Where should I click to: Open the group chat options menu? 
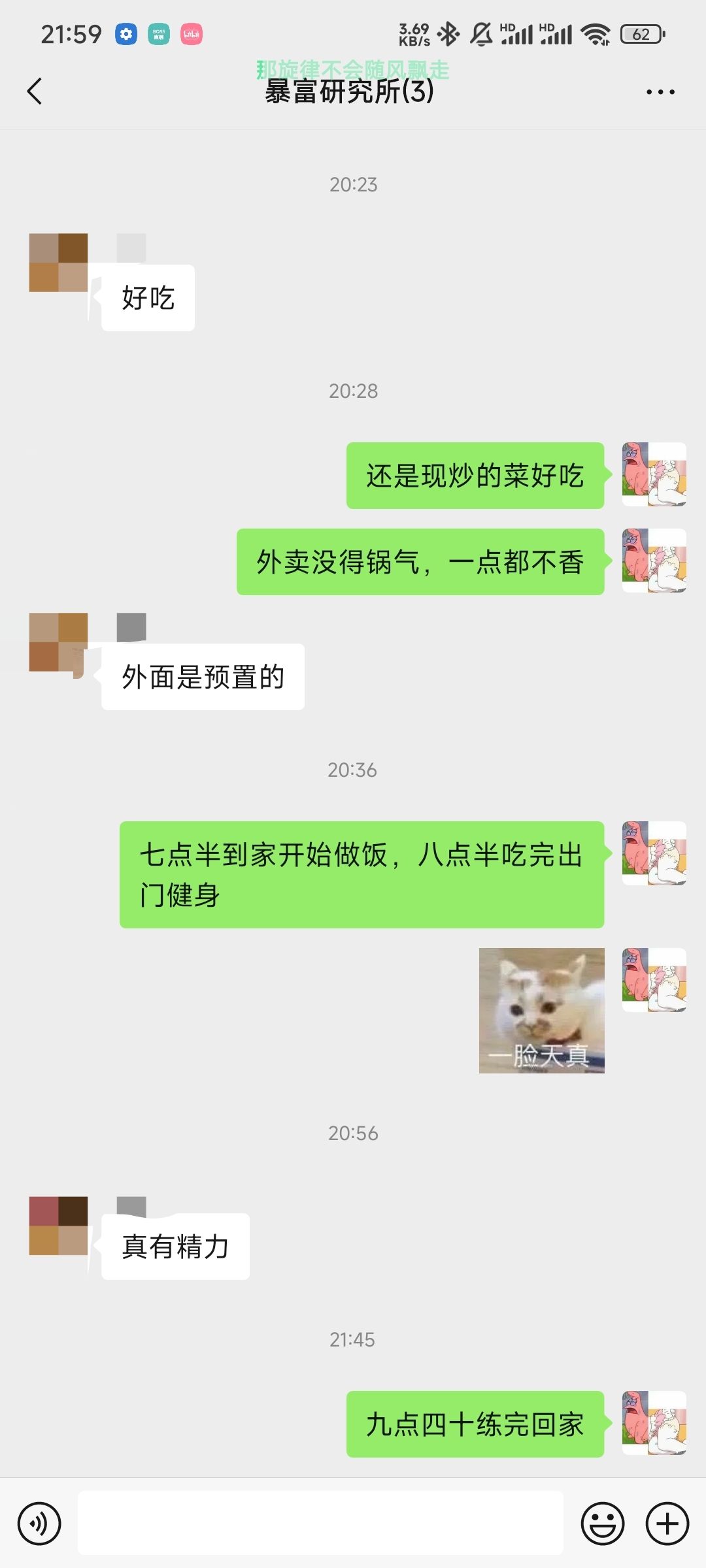click(660, 92)
